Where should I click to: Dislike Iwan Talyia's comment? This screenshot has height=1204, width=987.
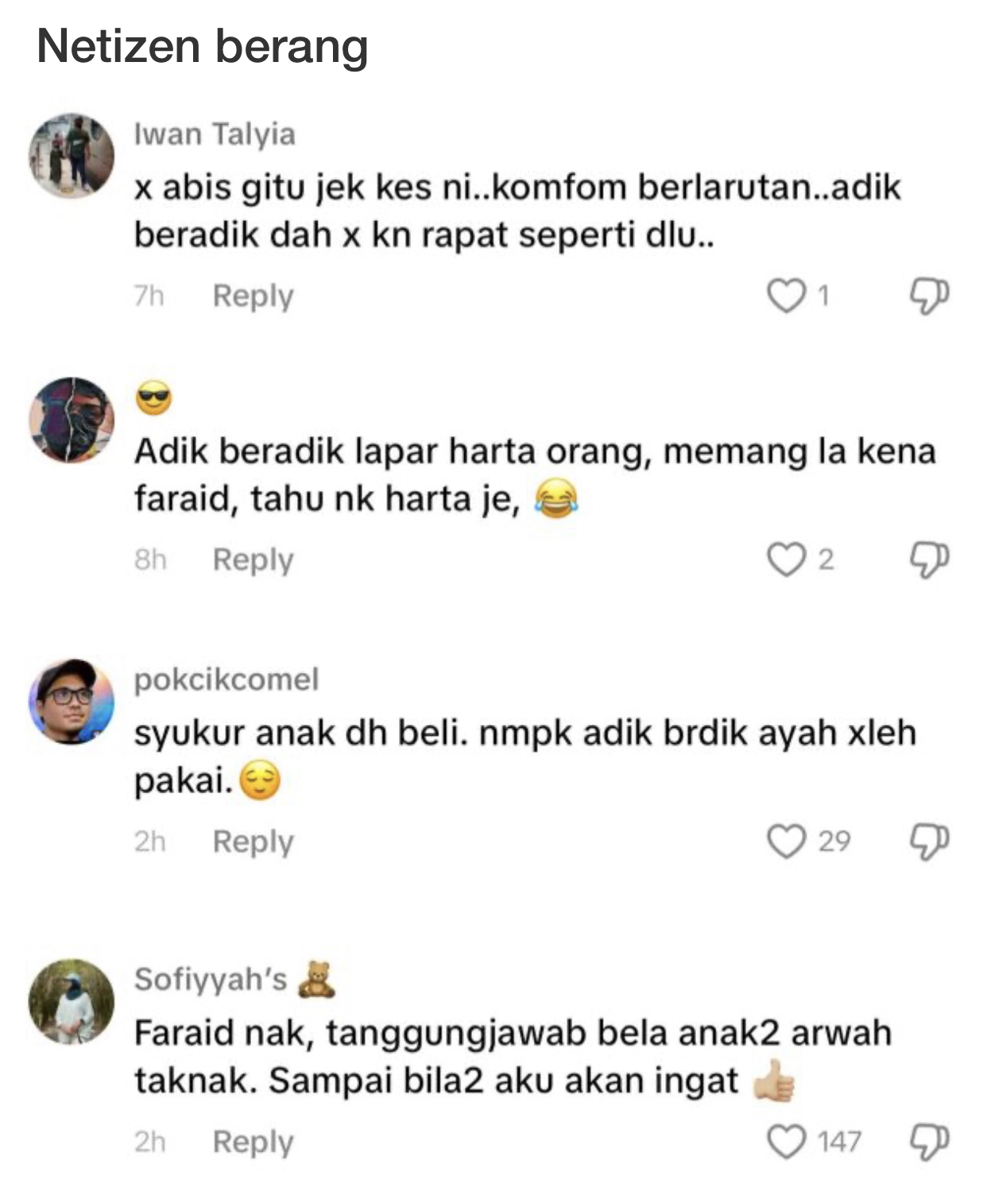pos(928,296)
